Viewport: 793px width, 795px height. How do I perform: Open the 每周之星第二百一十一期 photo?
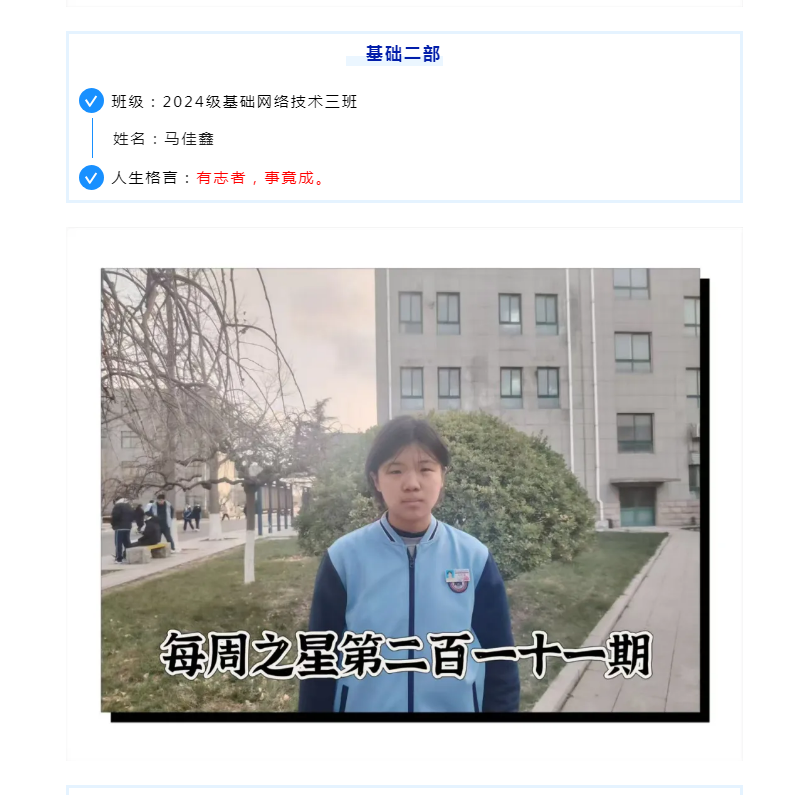click(x=400, y=490)
